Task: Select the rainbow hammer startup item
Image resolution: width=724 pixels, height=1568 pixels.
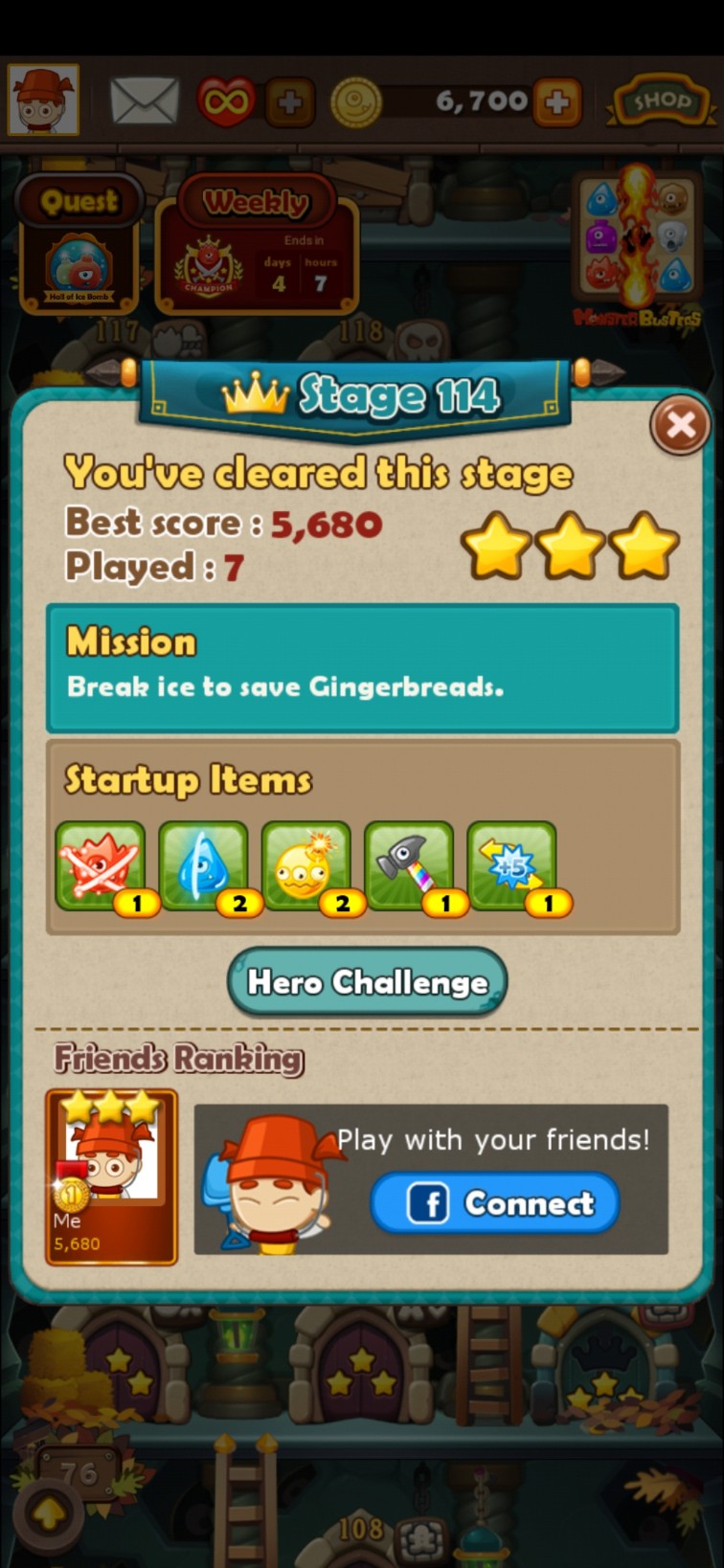Action: (409, 866)
